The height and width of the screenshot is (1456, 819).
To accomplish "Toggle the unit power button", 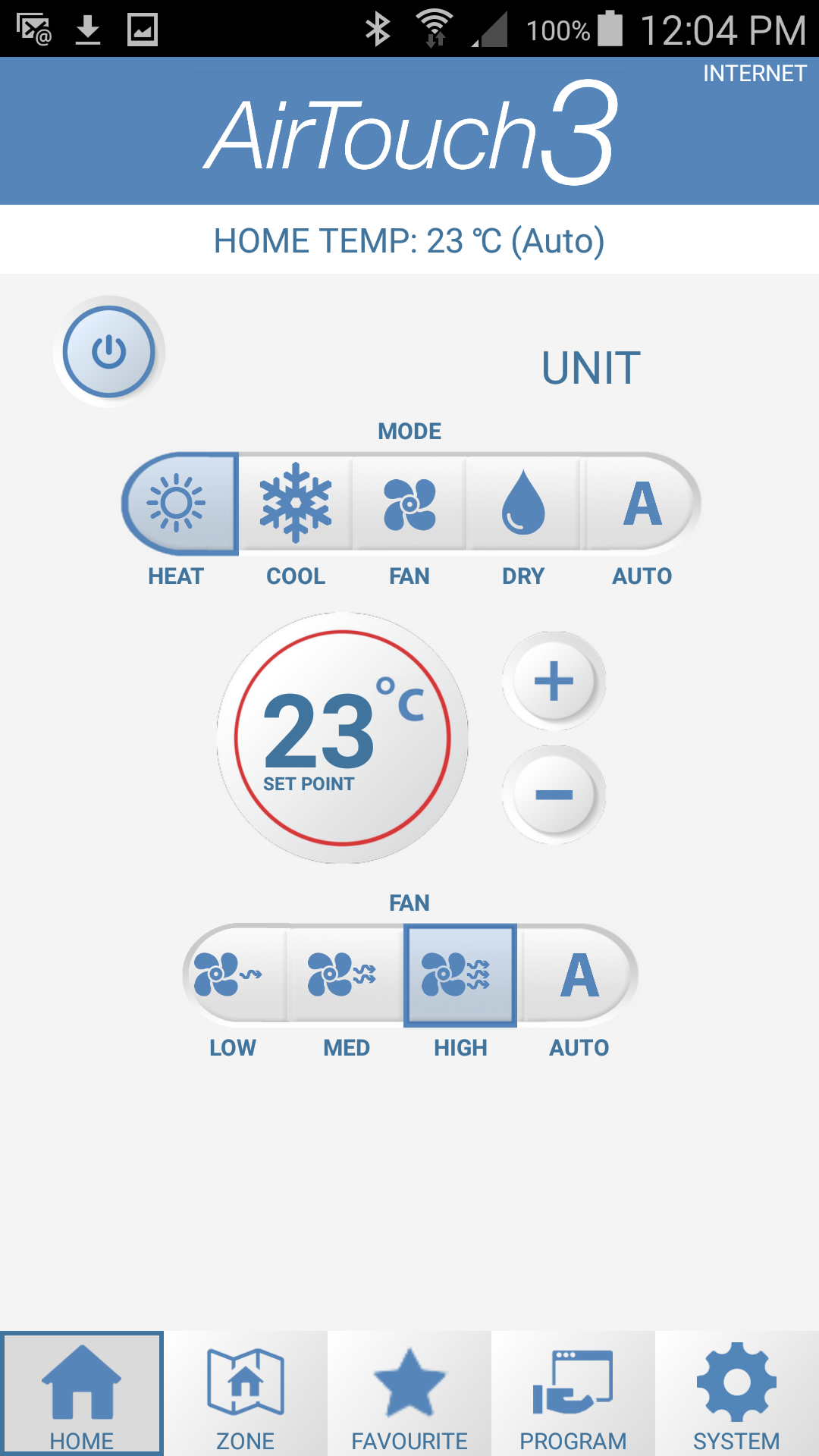I will click(108, 352).
